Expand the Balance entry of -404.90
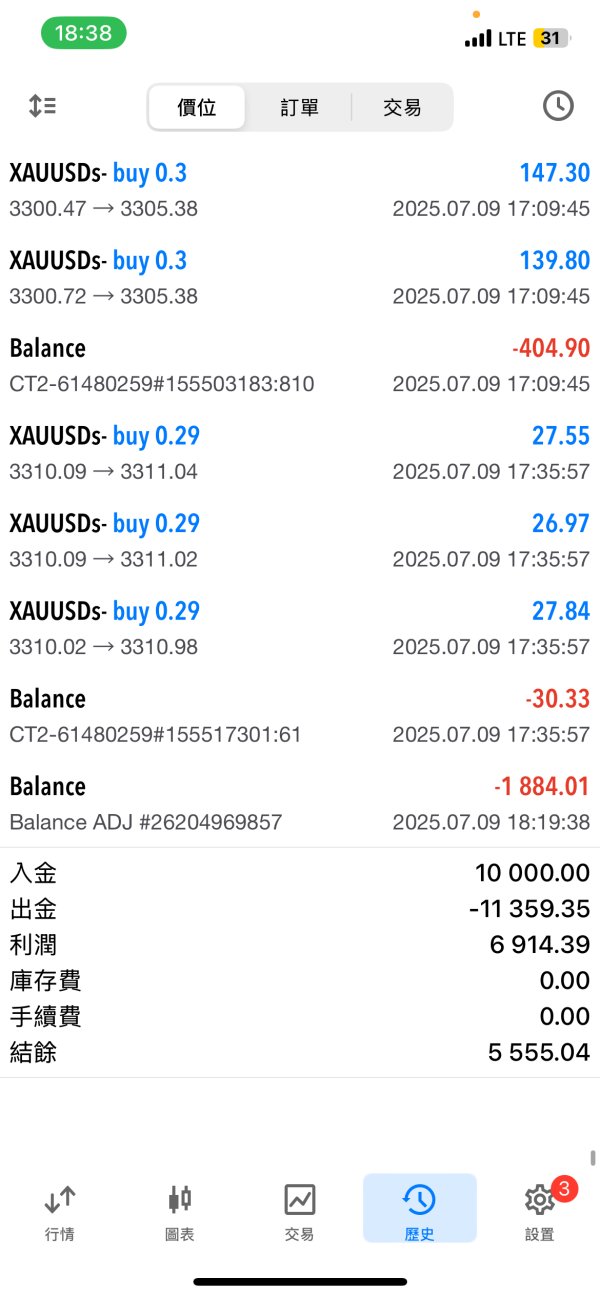600x1298 pixels. (x=300, y=365)
